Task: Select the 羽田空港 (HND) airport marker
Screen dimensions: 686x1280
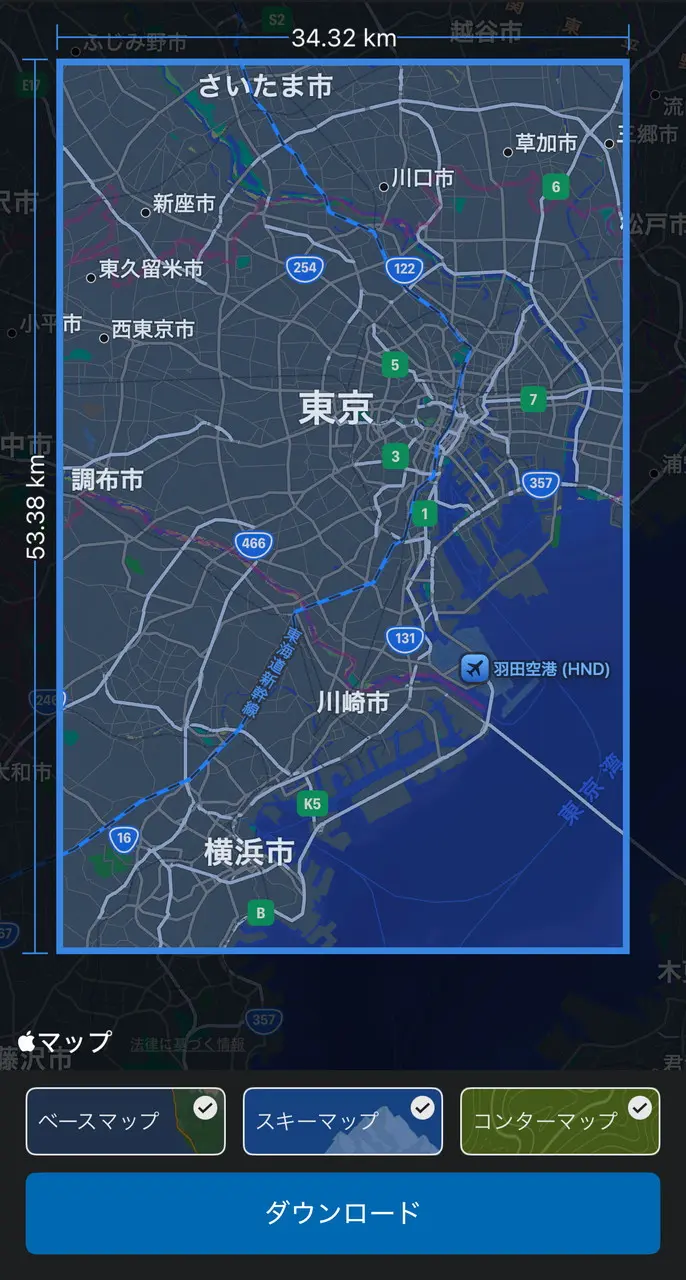Action: (x=475, y=668)
